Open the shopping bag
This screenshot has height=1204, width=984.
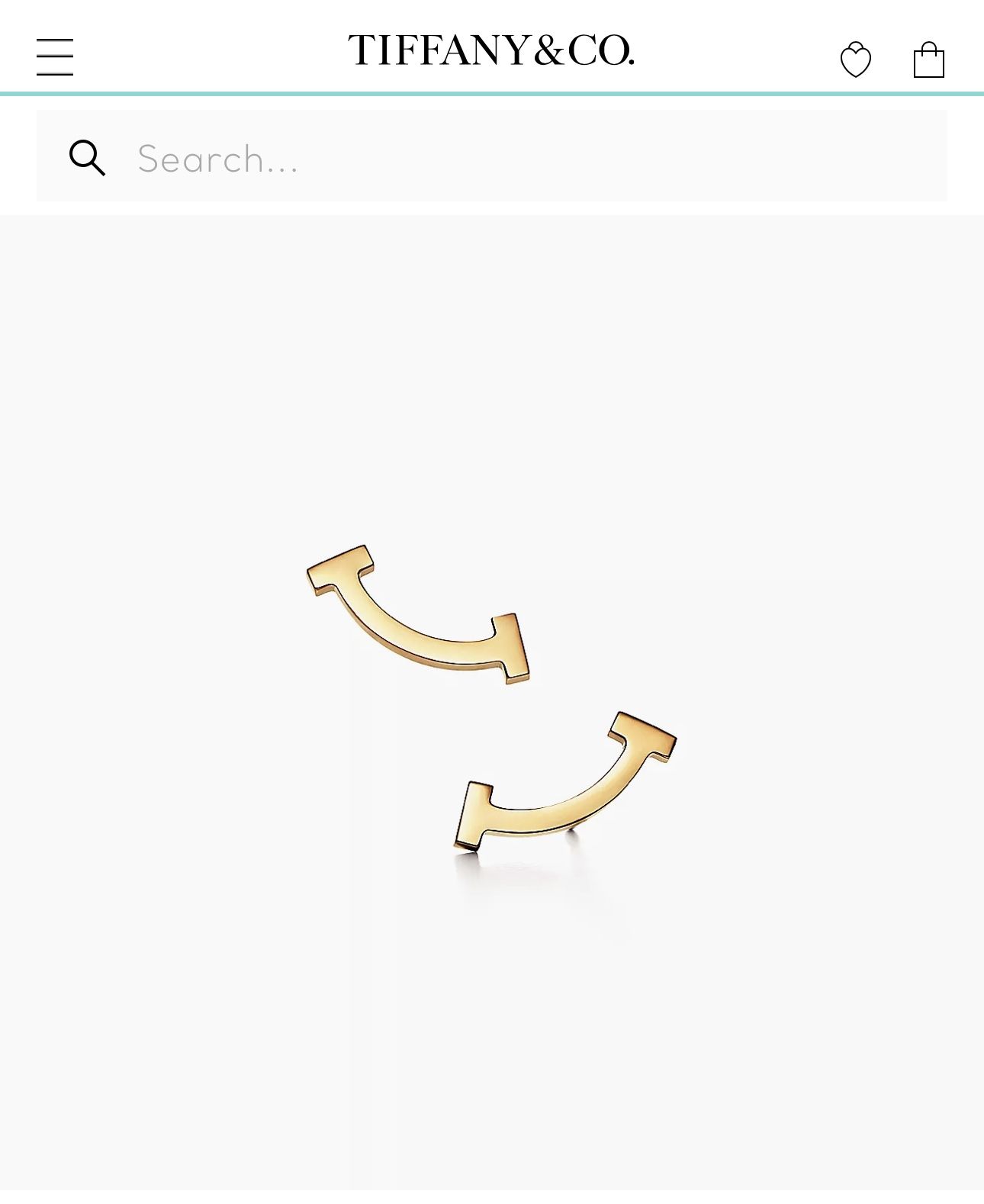point(928,60)
